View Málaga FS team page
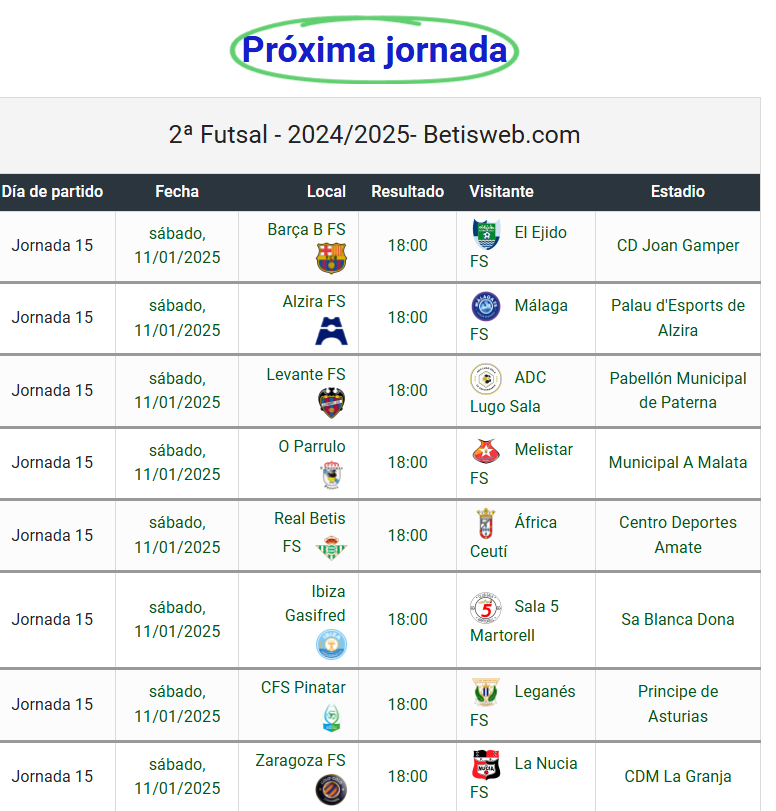The height and width of the screenshot is (811, 776). (540, 305)
